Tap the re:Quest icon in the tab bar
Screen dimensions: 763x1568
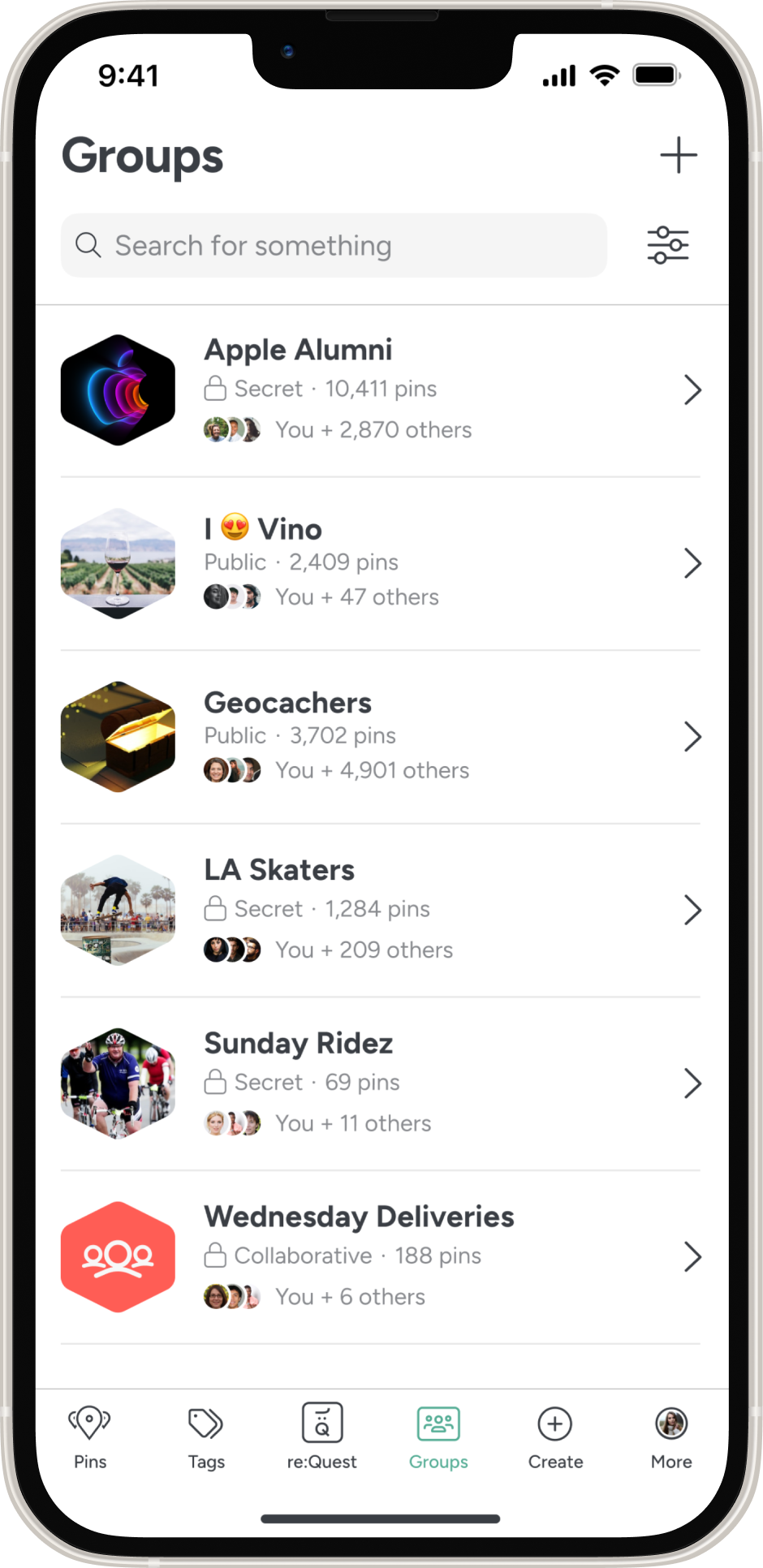point(322,1422)
